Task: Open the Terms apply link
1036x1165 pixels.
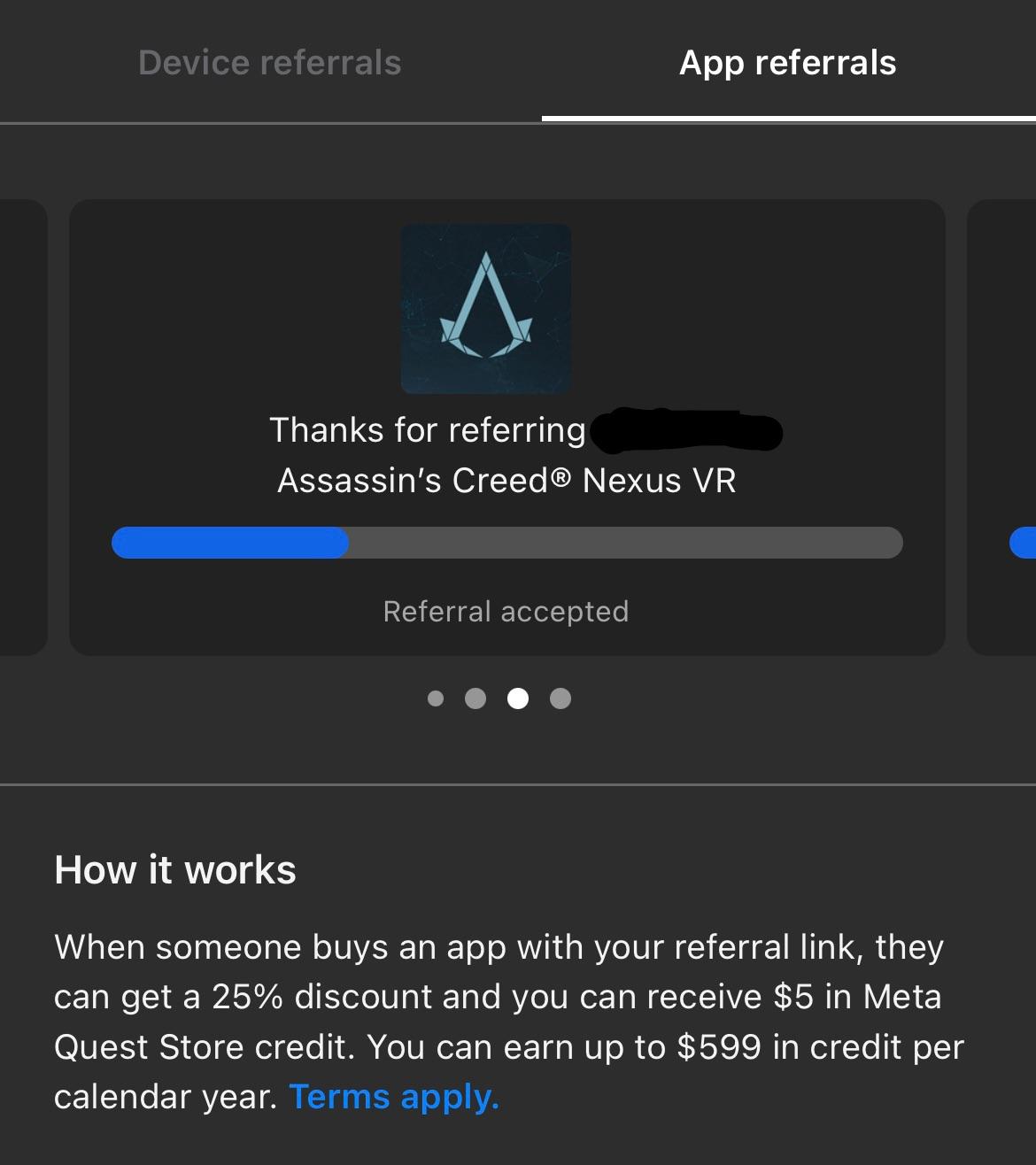Action: pyautogui.click(x=393, y=1096)
